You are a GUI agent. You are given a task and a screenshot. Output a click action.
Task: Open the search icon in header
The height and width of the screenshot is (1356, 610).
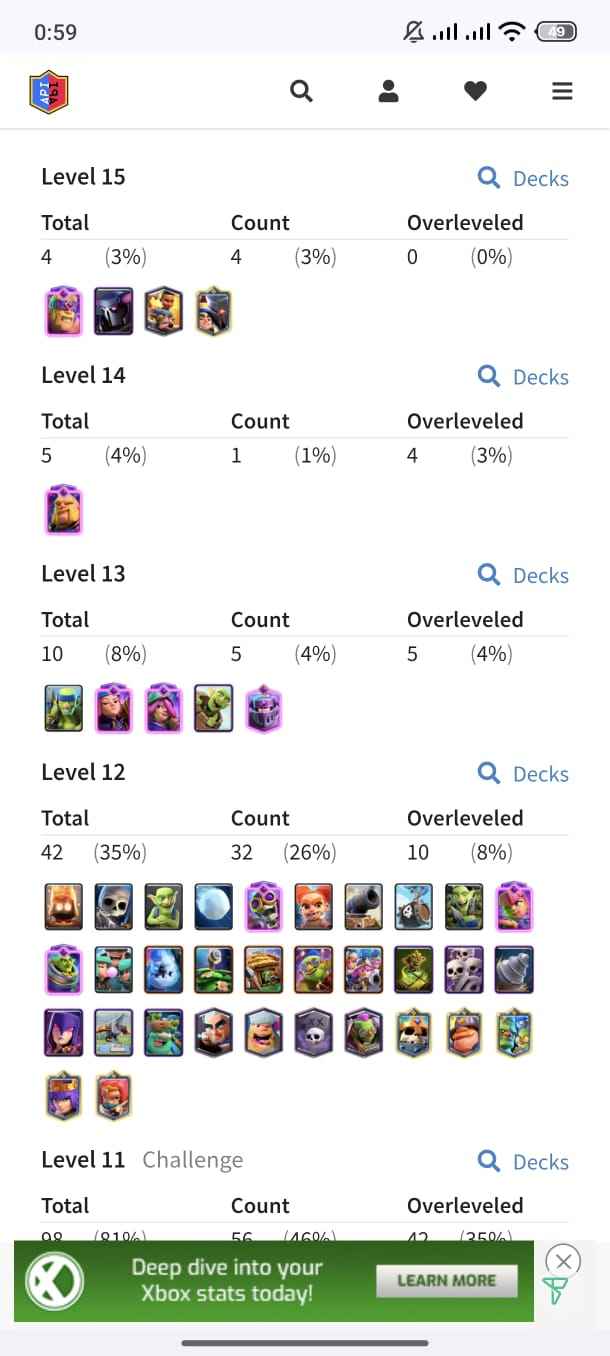coord(301,92)
